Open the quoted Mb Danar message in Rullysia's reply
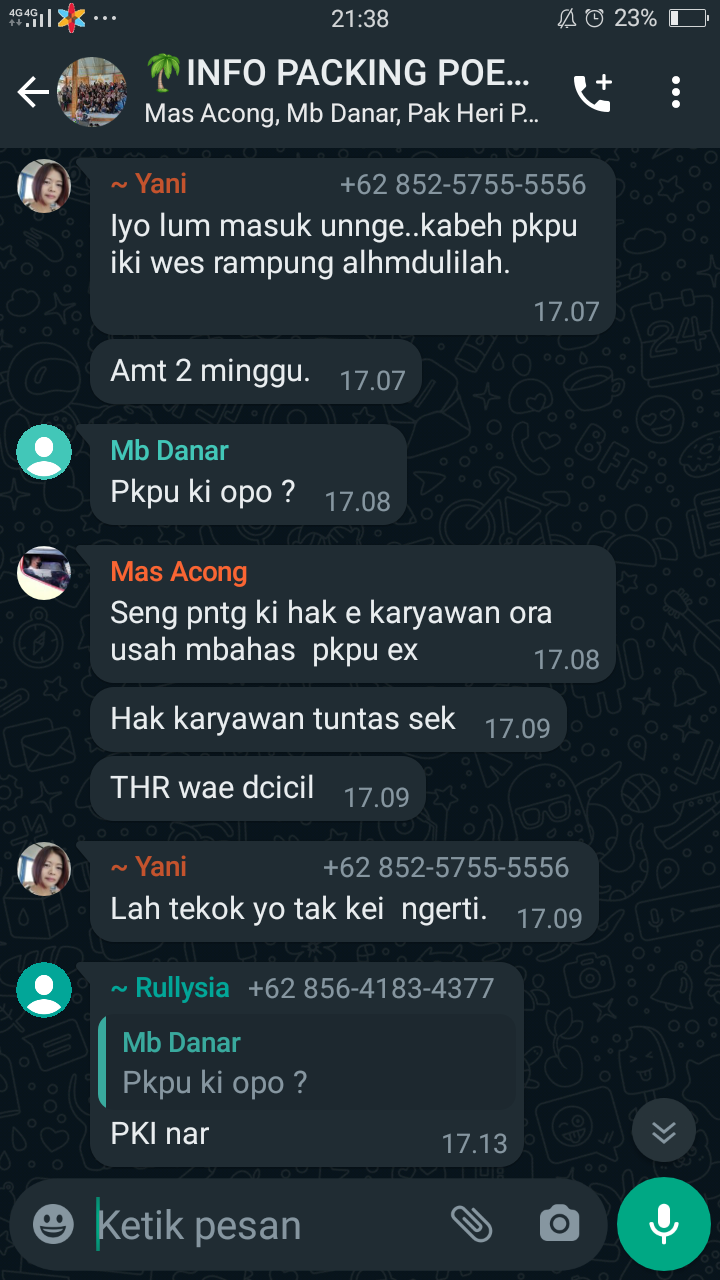This screenshot has width=720, height=1280. [308, 1062]
